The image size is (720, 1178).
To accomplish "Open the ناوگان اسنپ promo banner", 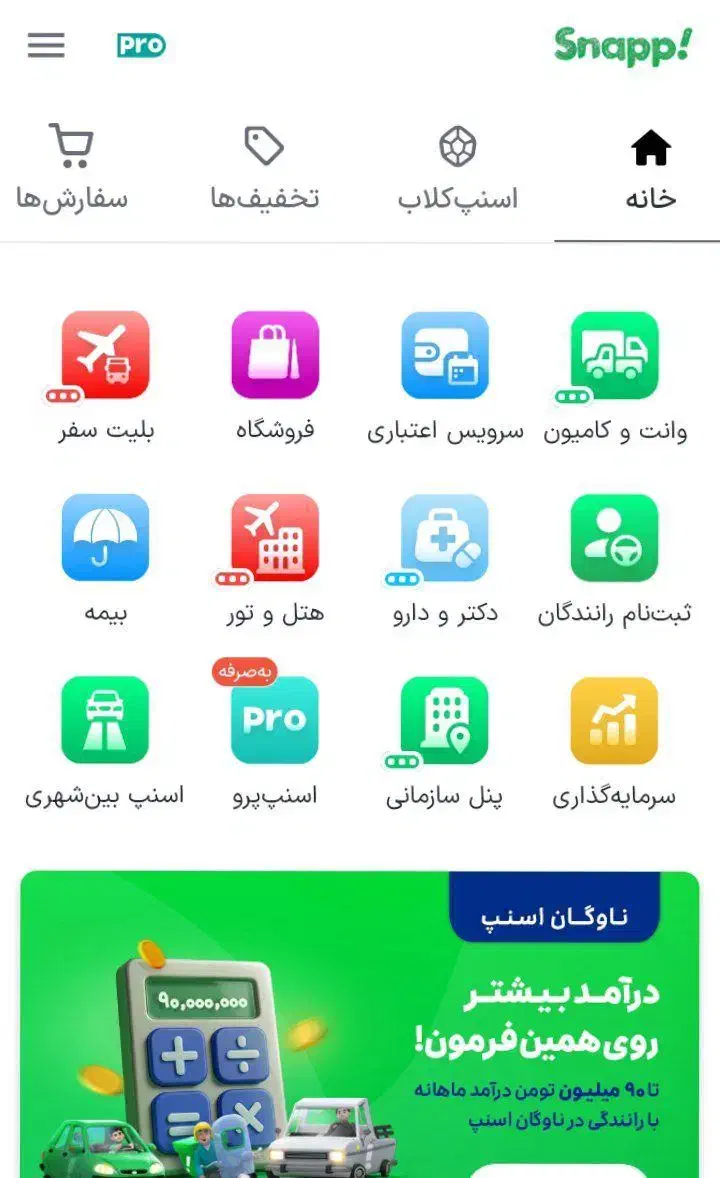I will coord(360,1020).
